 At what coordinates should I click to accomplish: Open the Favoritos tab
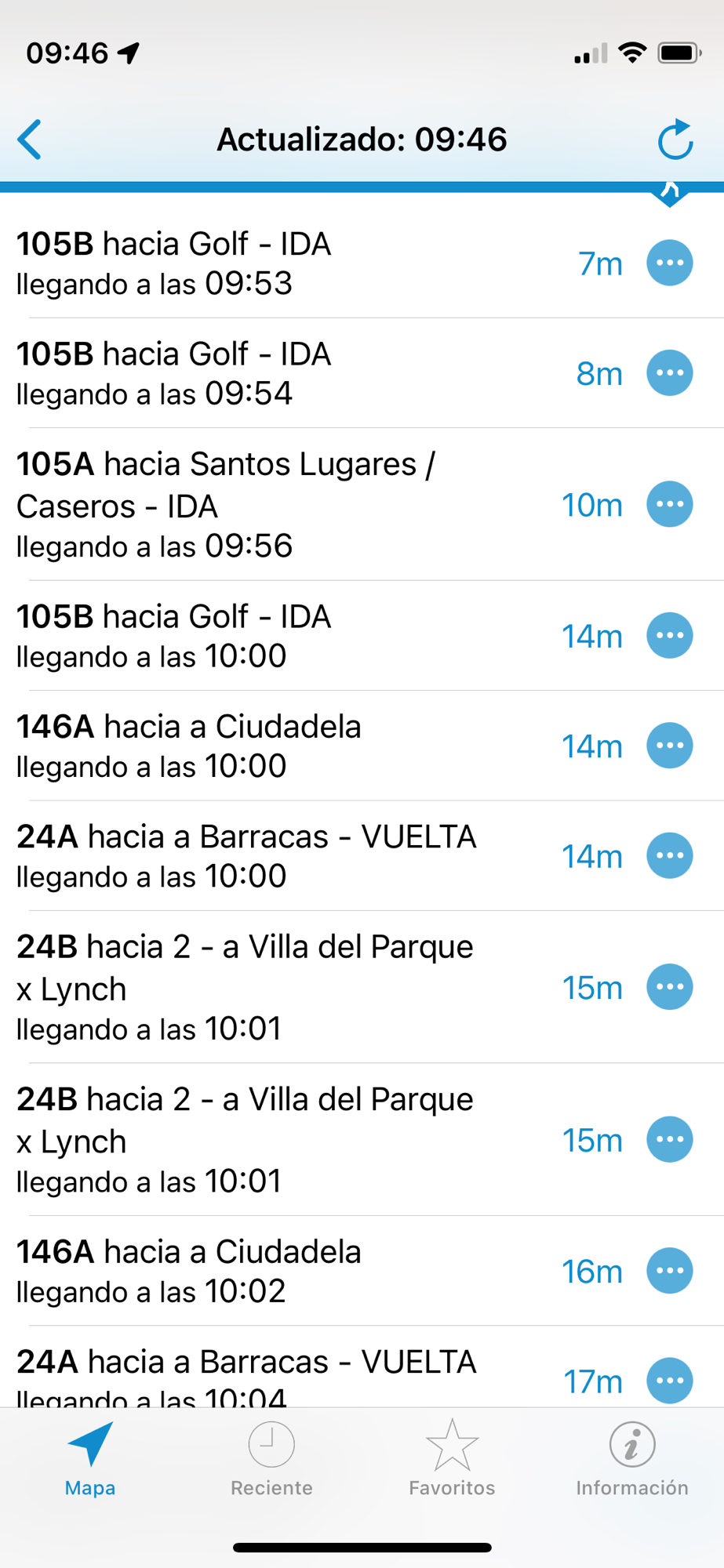pyautogui.click(x=452, y=1458)
